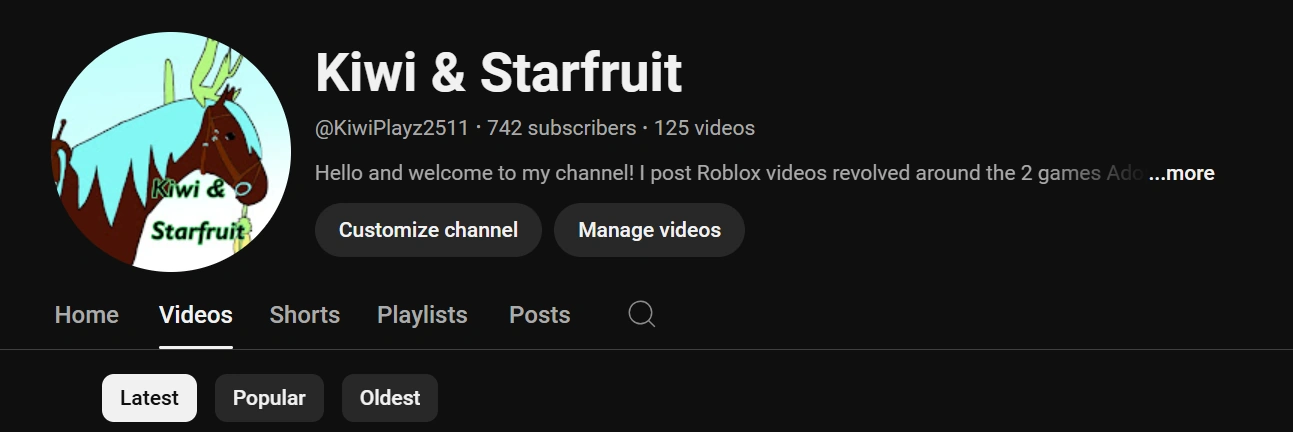Go to the Playlists tab
Viewport: 1293px width, 432px height.
tap(422, 315)
